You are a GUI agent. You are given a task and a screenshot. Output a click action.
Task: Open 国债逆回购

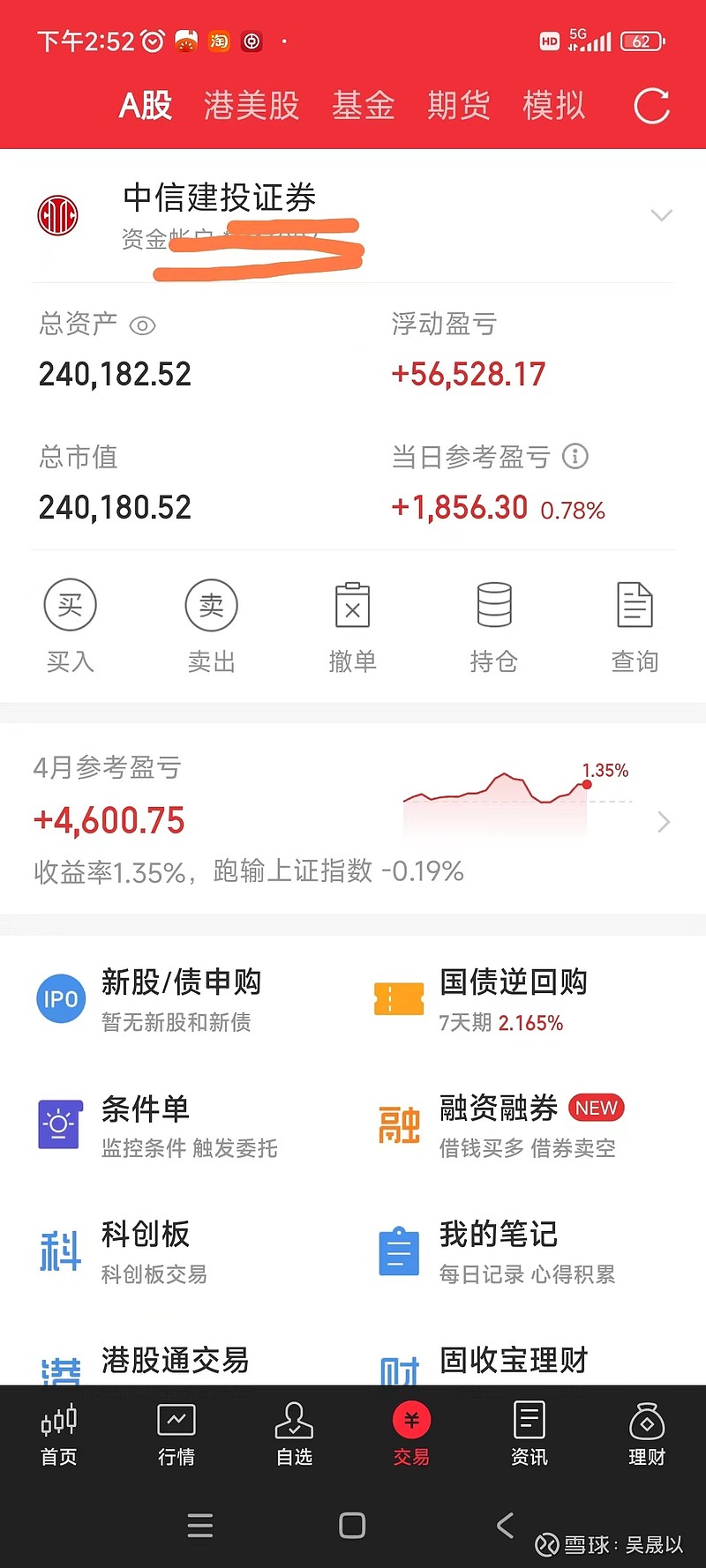(513, 999)
